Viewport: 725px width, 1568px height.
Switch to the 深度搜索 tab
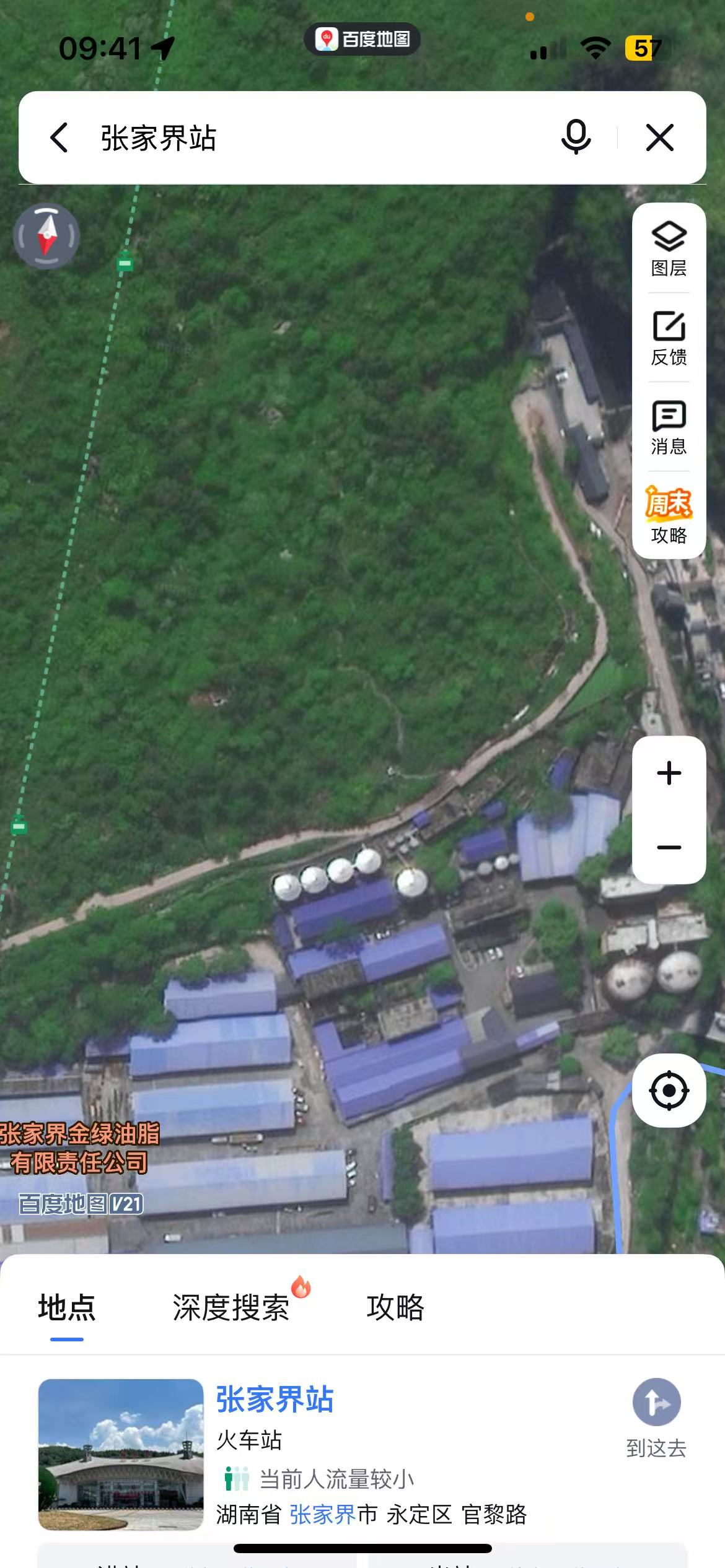coord(231,1308)
